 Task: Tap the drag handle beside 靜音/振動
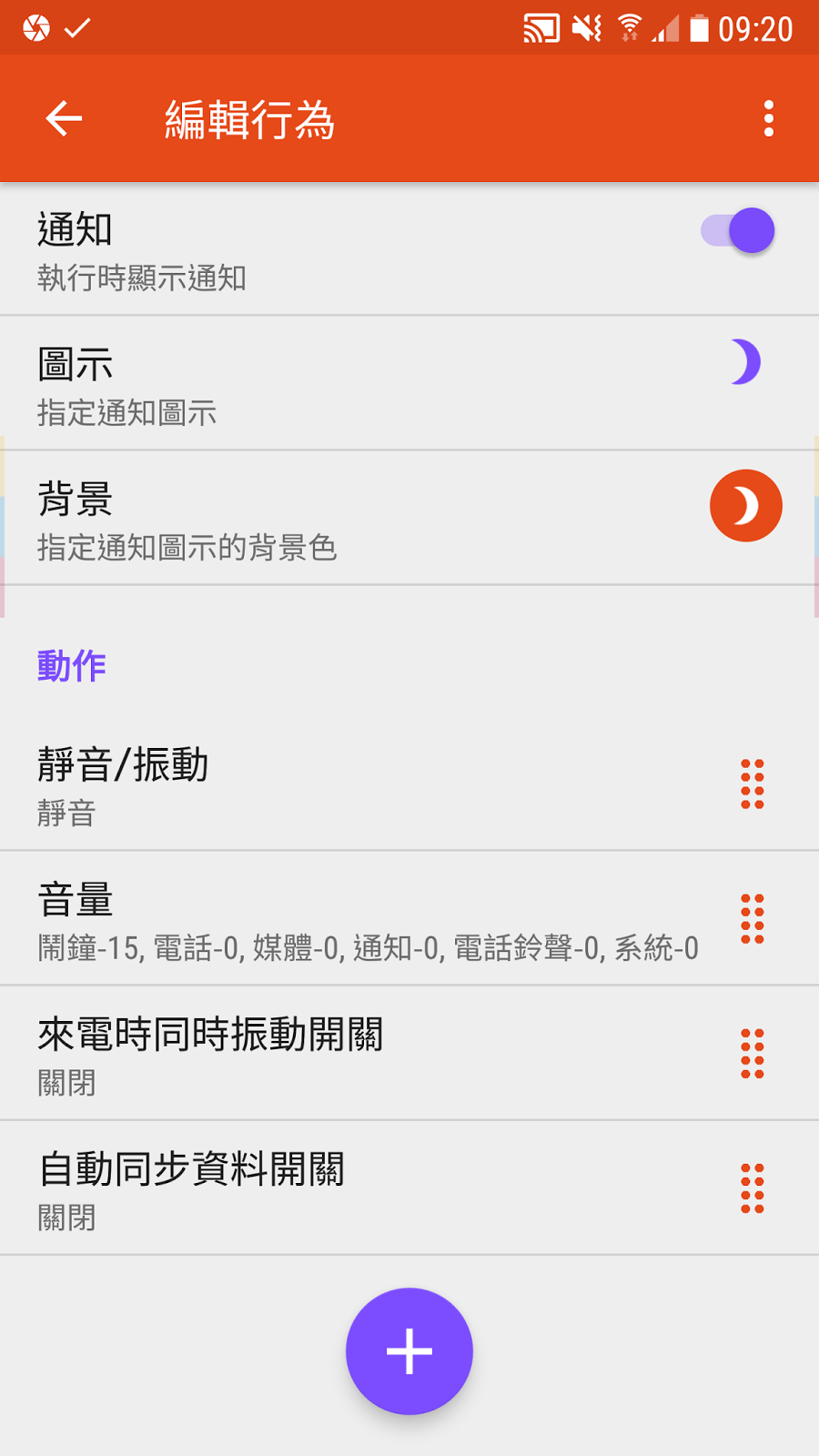tap(753, 784)
